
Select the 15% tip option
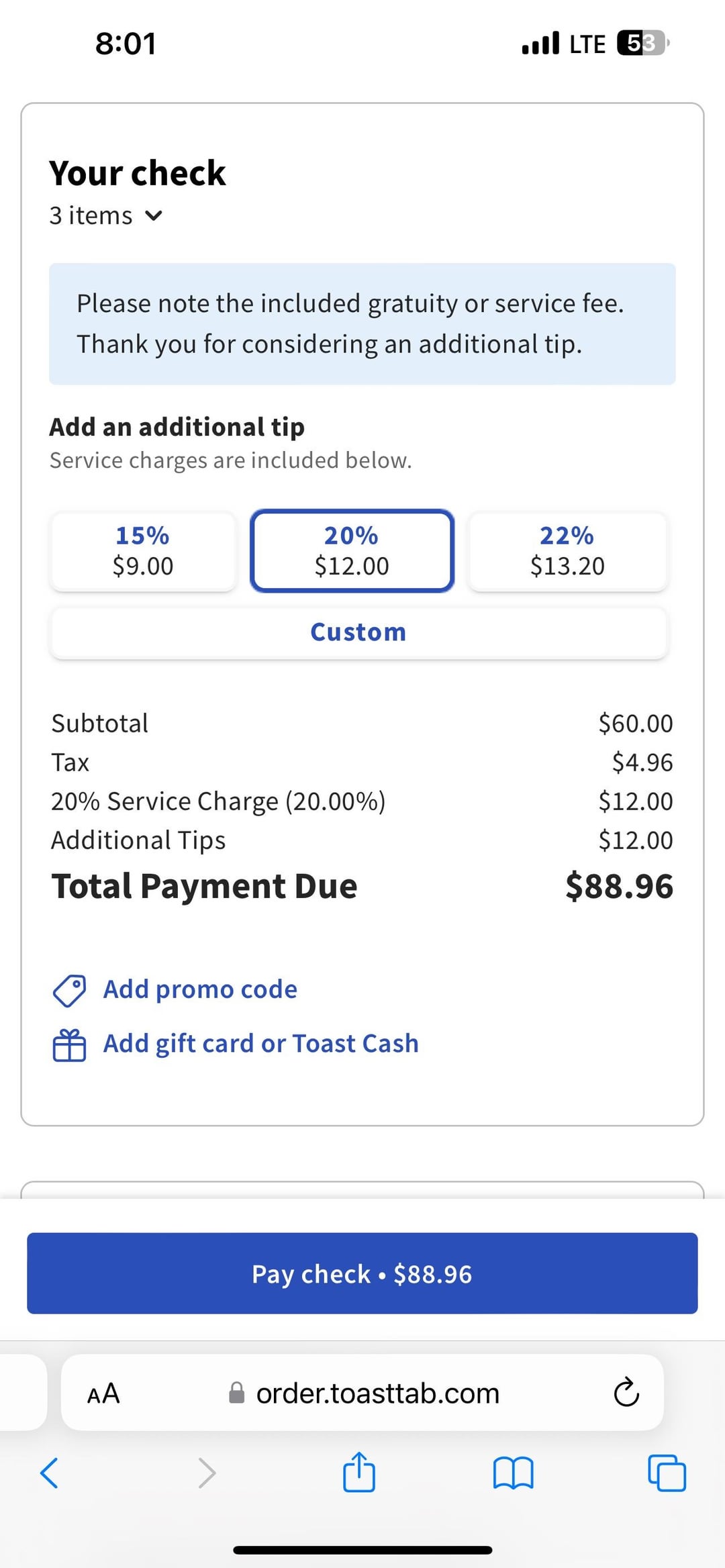pos(143,551)
